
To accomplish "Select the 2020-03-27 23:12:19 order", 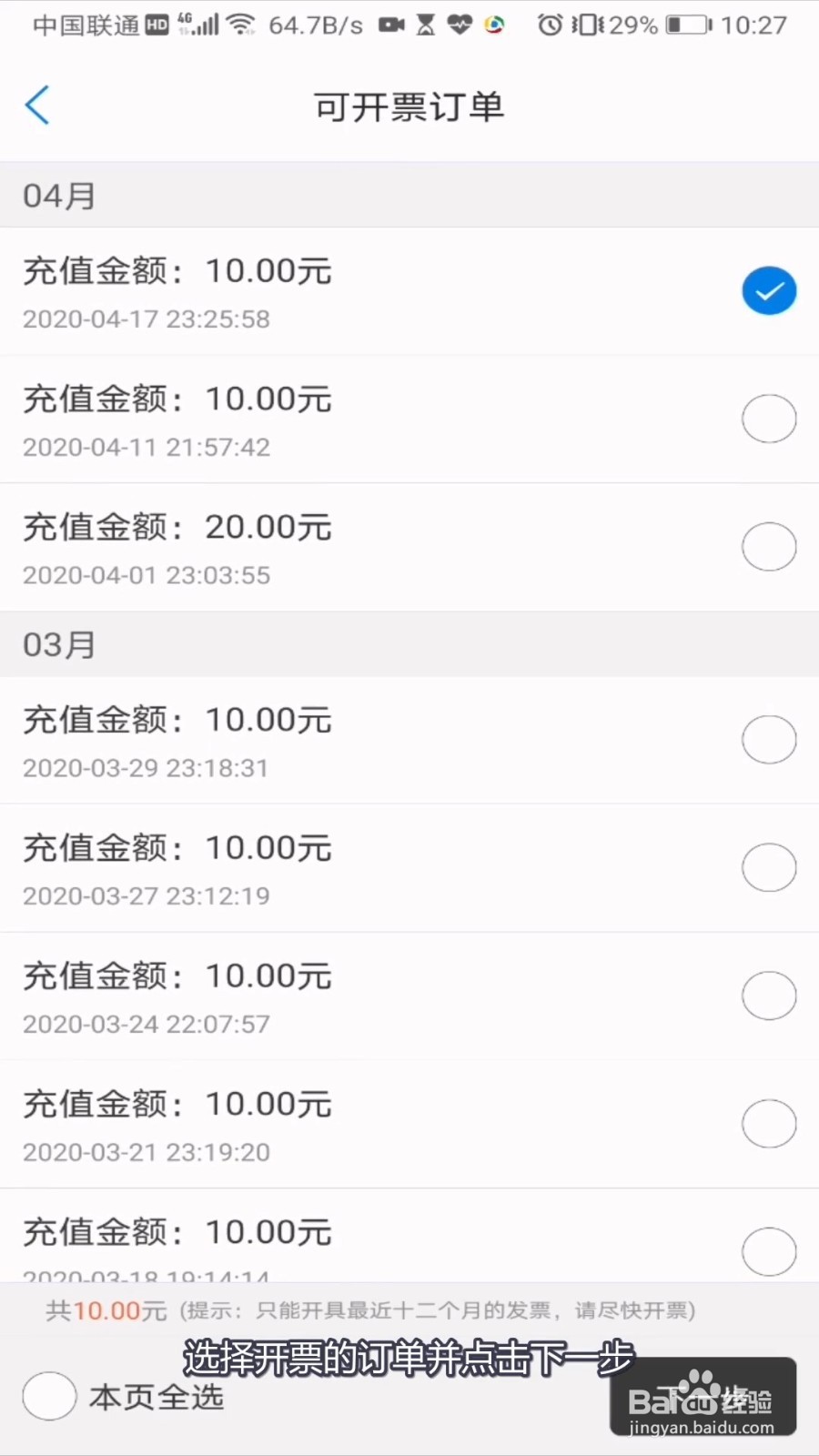I will pos(769,867).
